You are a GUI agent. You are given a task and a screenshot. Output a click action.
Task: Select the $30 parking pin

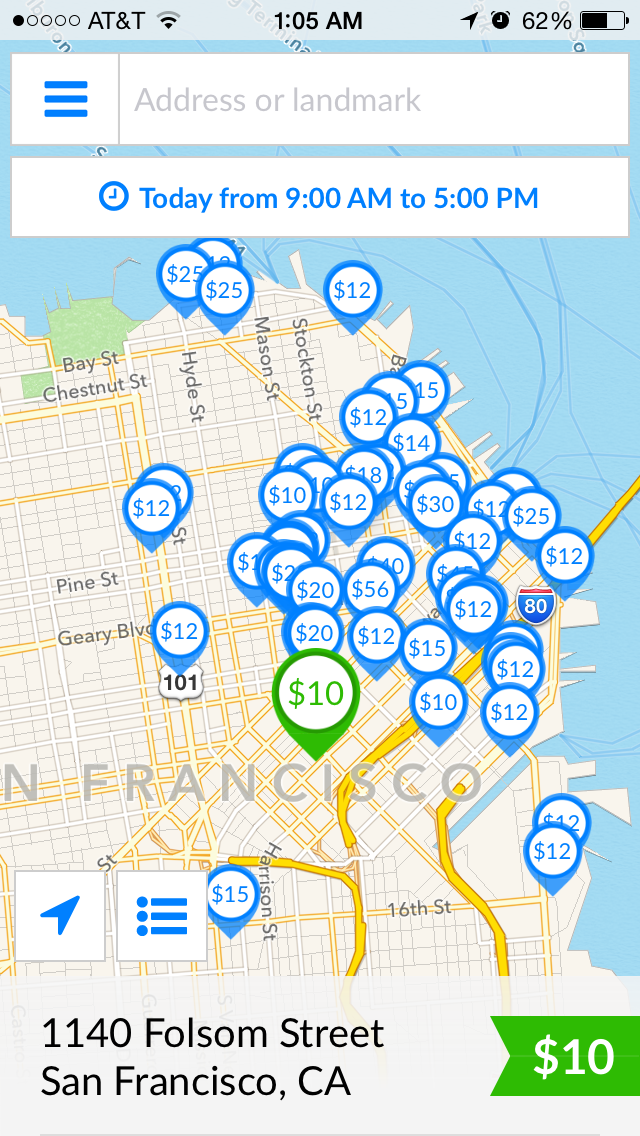point(436,504)
